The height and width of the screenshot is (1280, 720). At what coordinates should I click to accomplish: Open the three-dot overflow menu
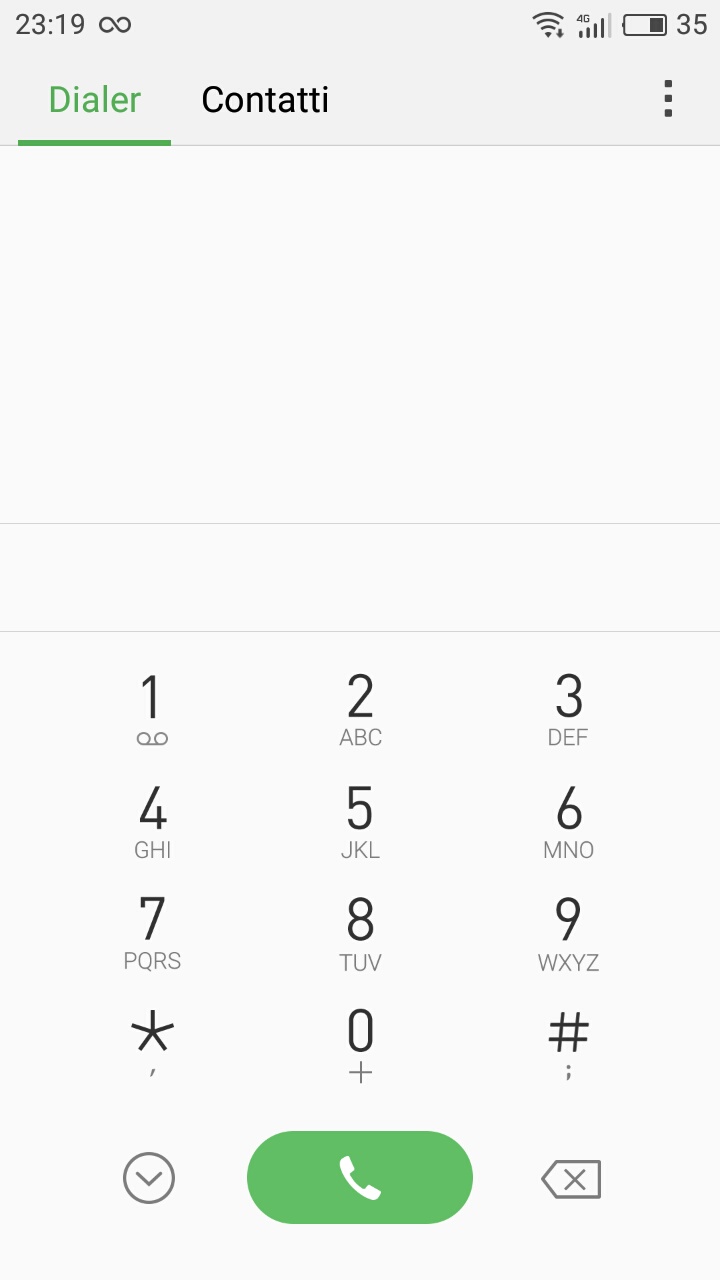tap(668, 99)
